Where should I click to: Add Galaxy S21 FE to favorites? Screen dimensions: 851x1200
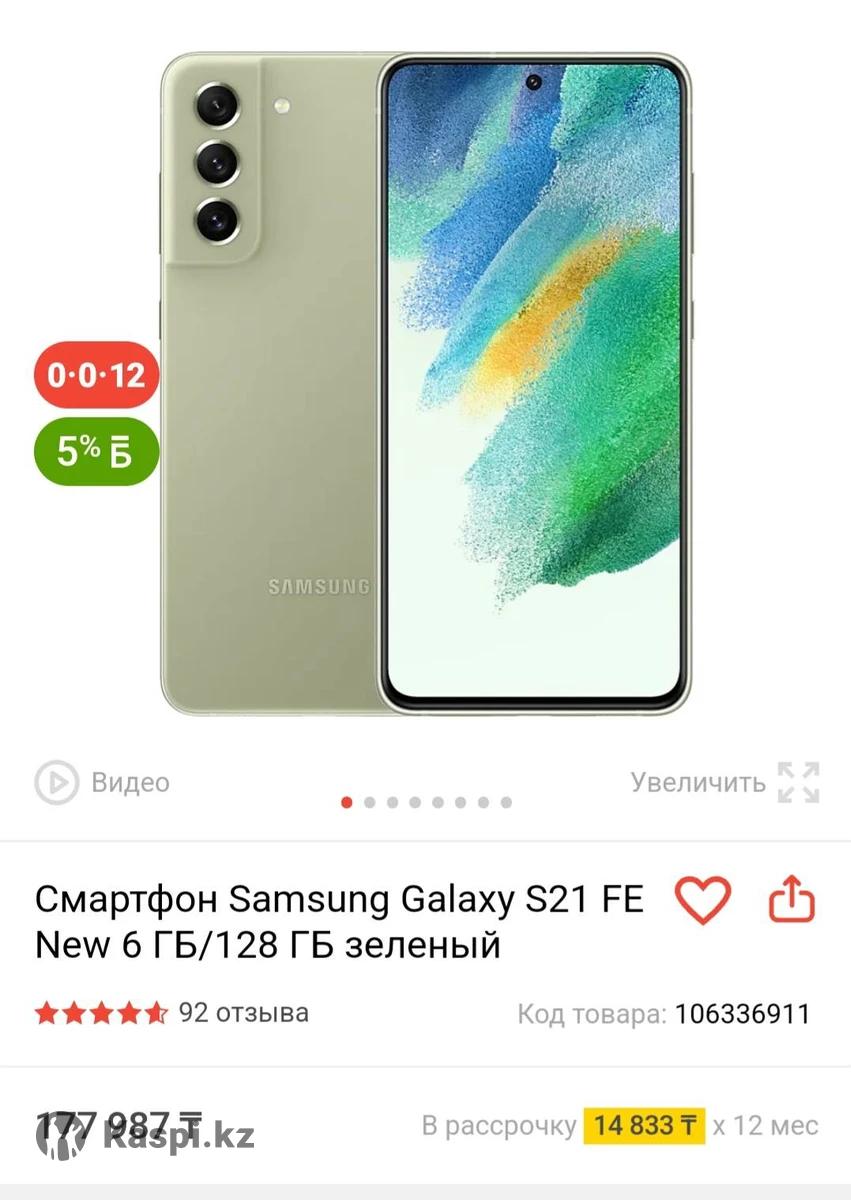pyautogui.click(x=703, y=900)
